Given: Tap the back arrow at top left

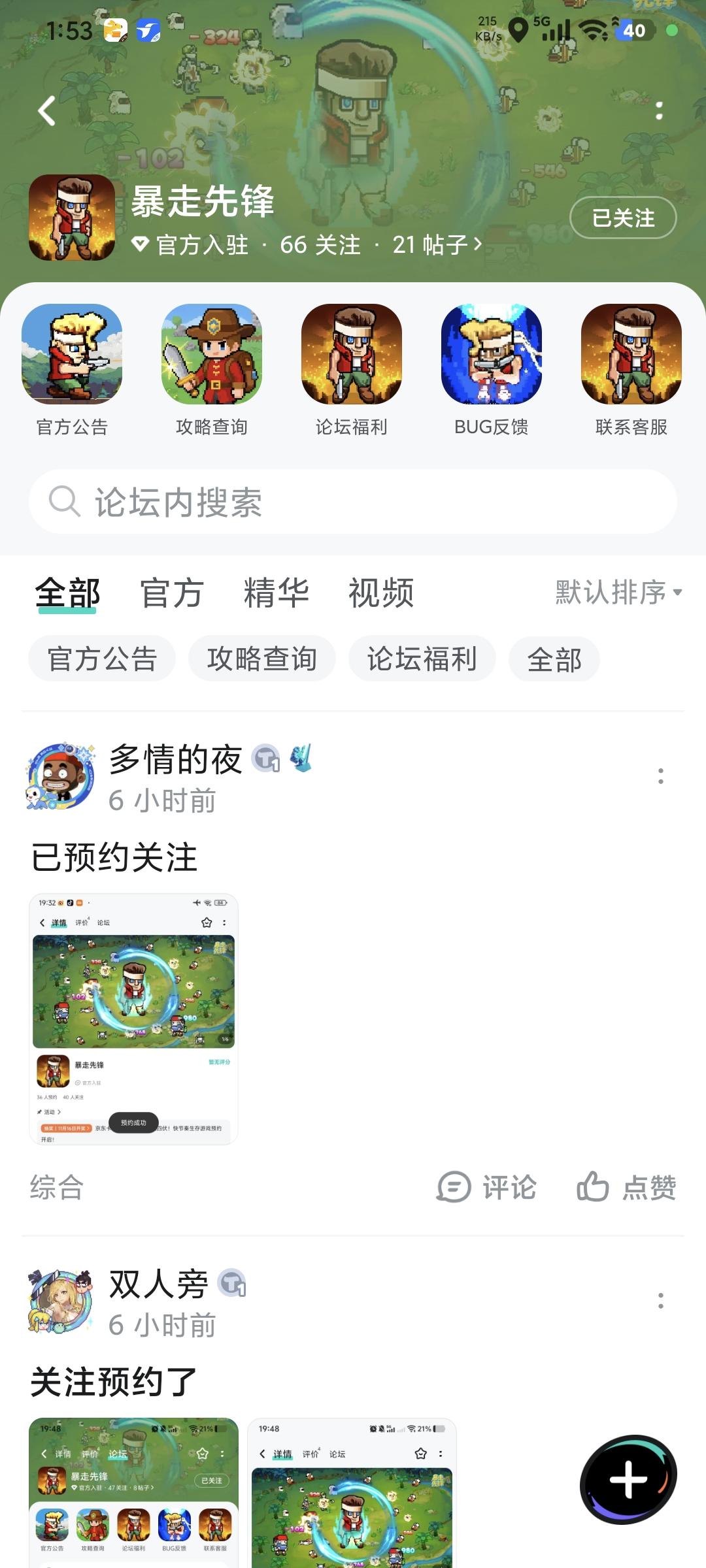Looking at the screenshot, I should (46, 111).
